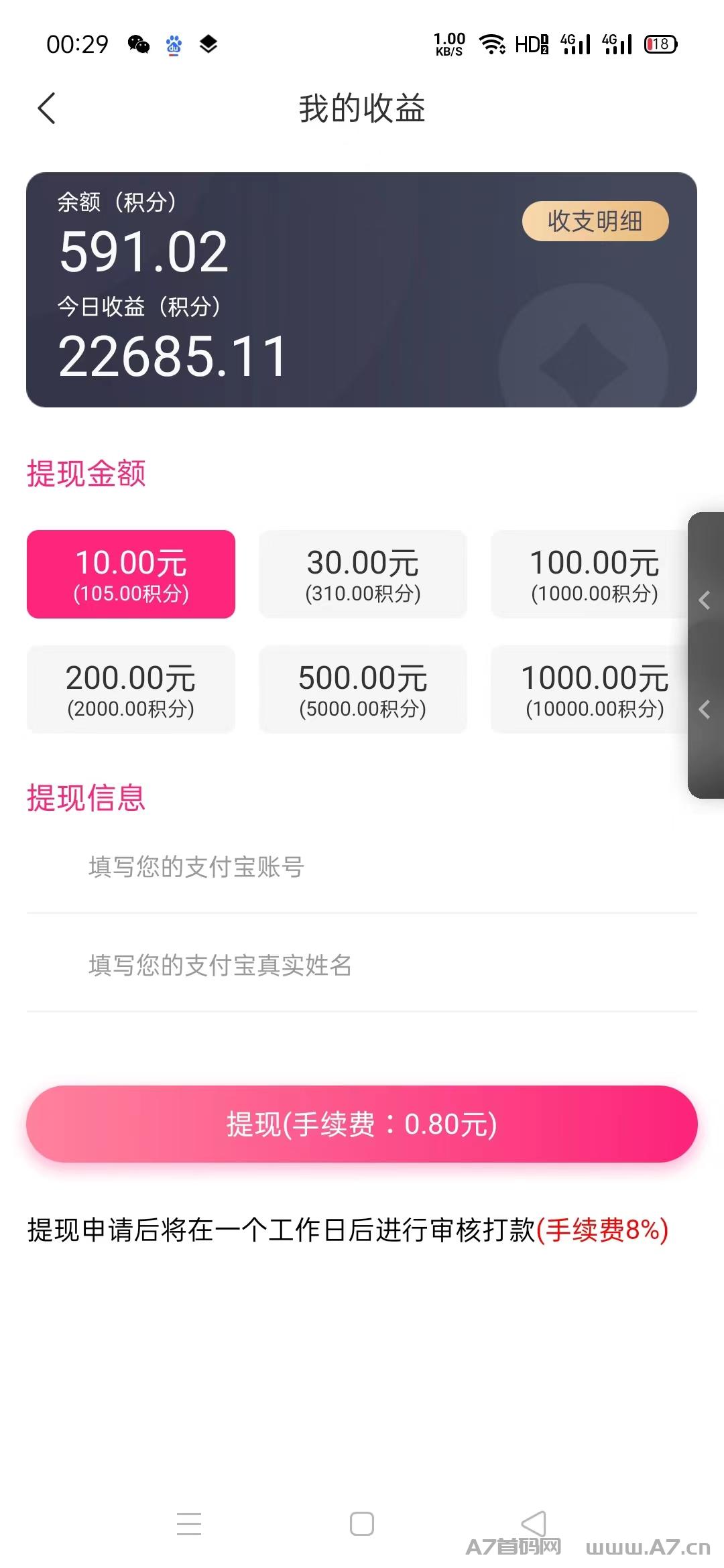Viewport: 724px width, 1568px height.
Task: Pick the 1000.00元 withdrawal amount
Action: 593,690
